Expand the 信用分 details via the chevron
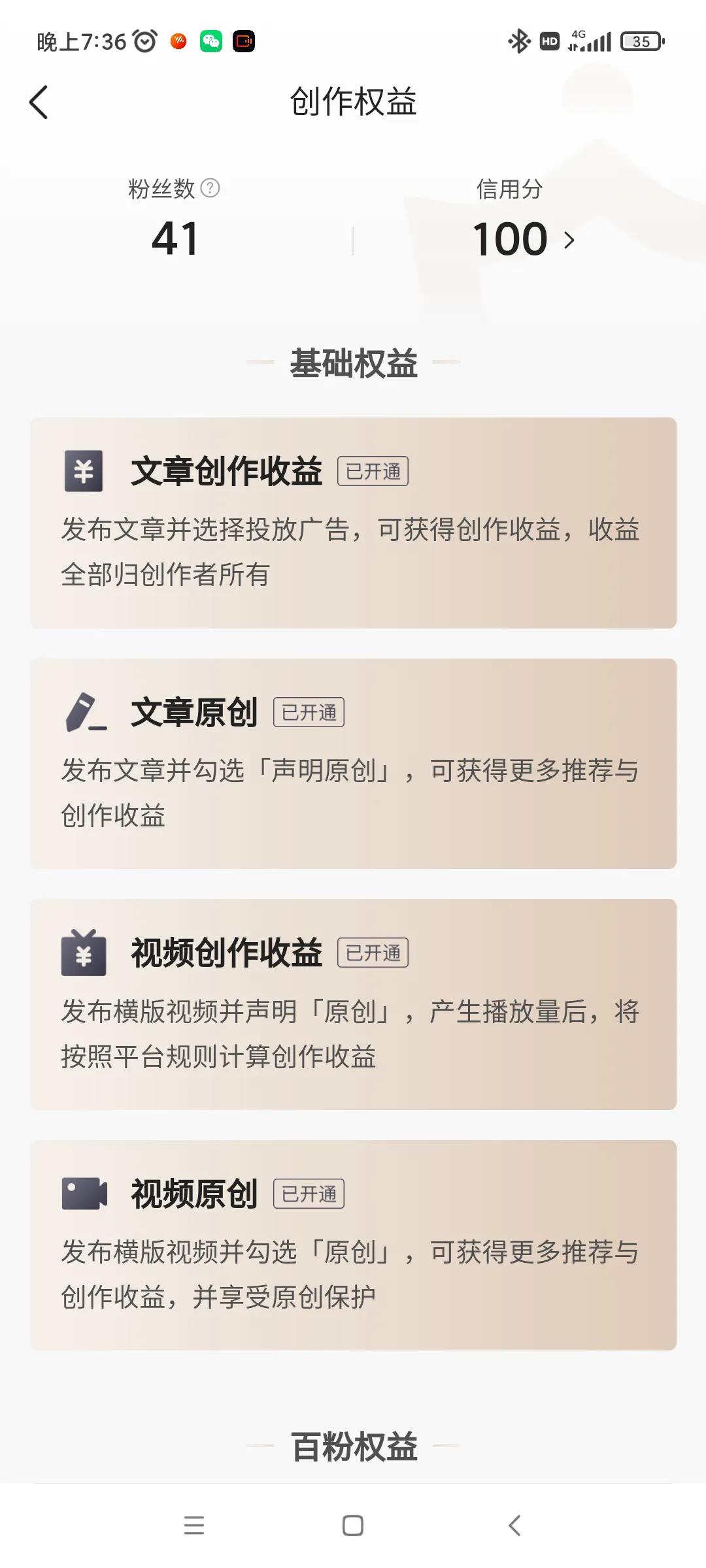 [570, 239]
